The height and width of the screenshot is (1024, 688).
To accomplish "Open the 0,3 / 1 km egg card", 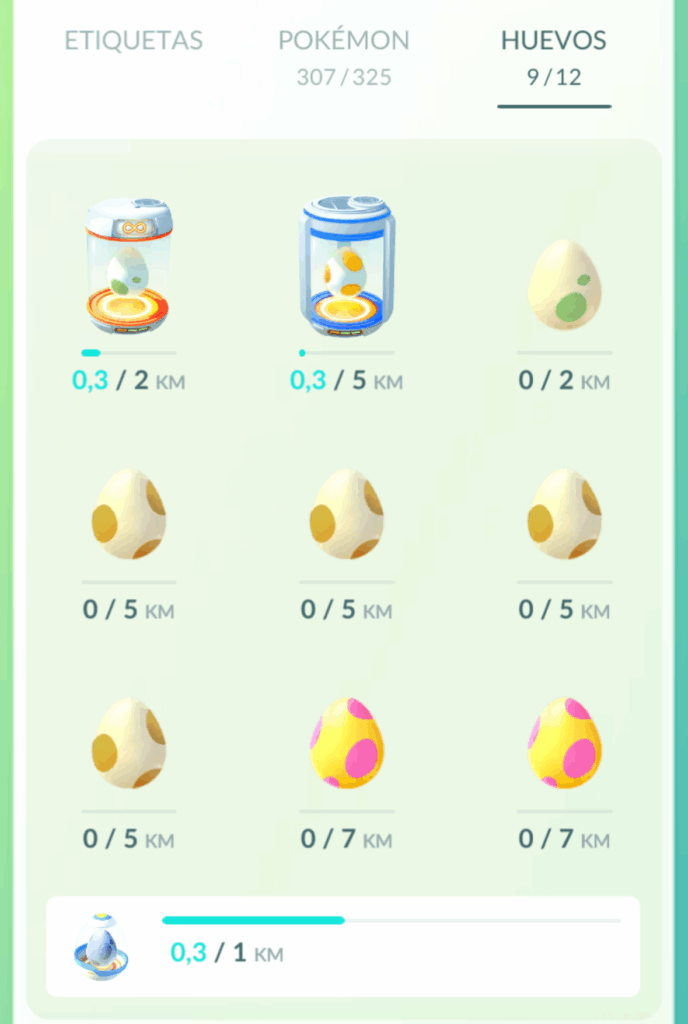I will point(343,946).
